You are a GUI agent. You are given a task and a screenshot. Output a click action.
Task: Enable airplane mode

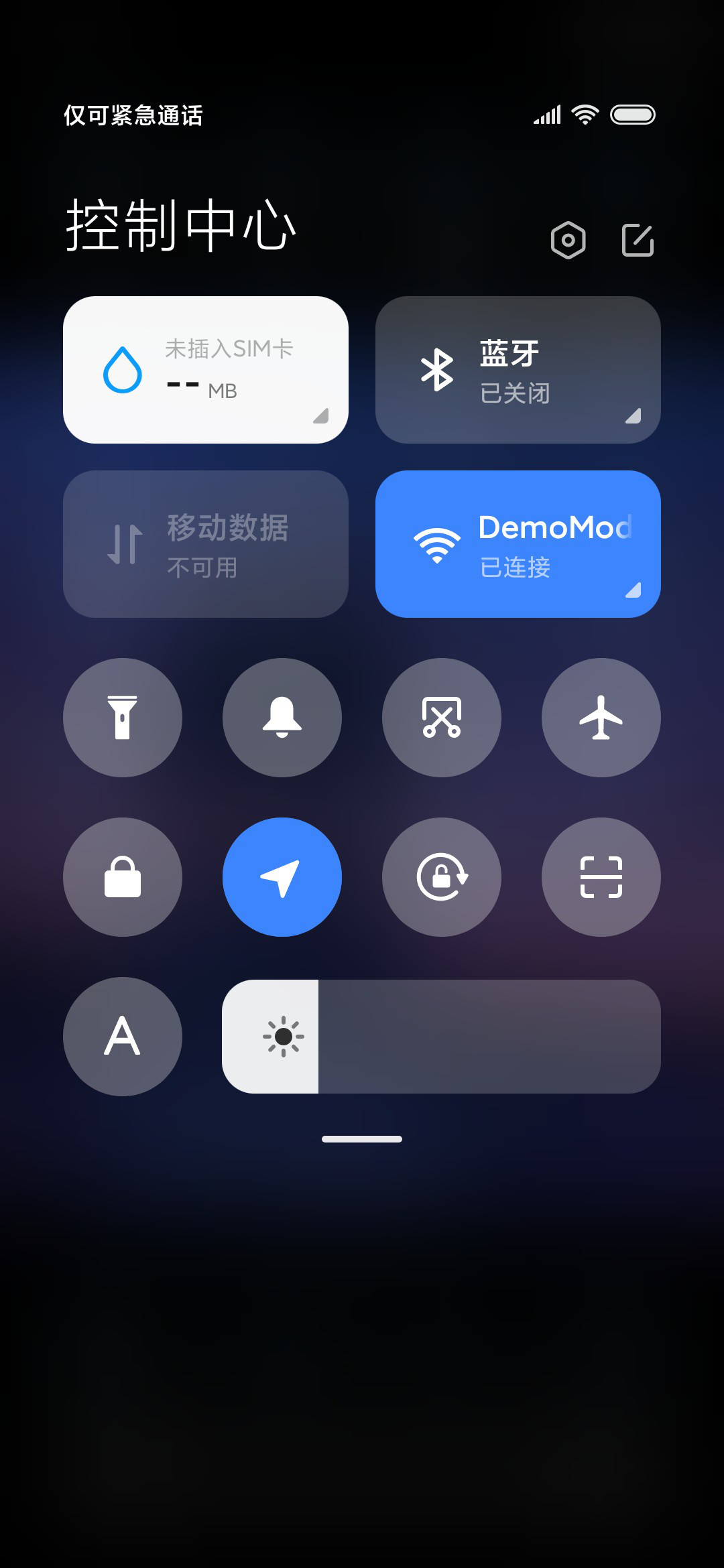[601, 718]
